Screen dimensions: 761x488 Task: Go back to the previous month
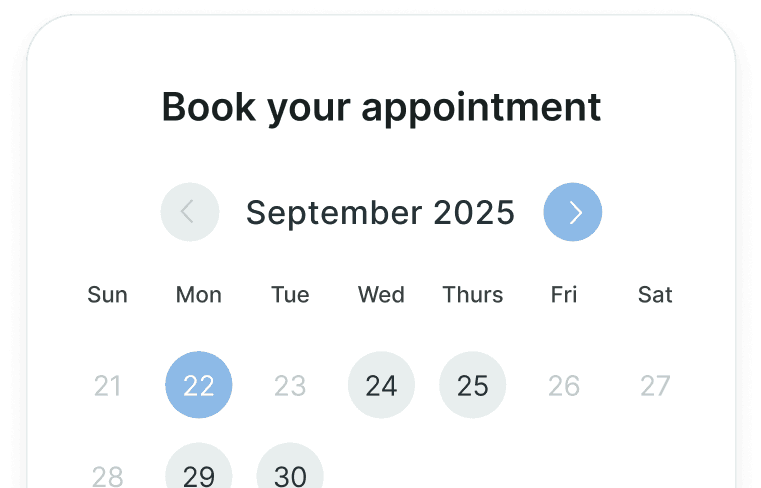coord(190,212)
